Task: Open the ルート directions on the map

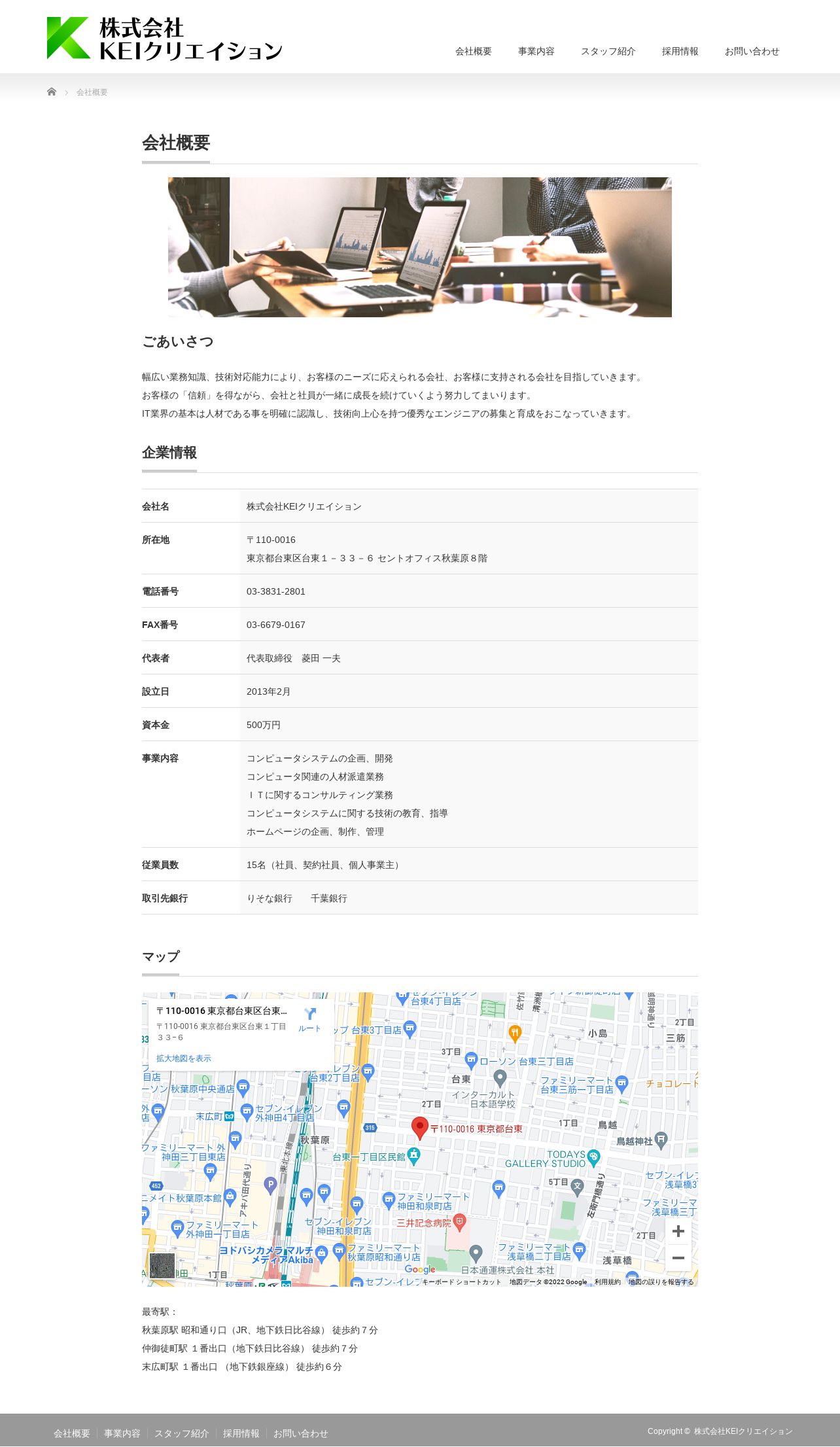Action: pyautogui.click(x=309, y=1020)
